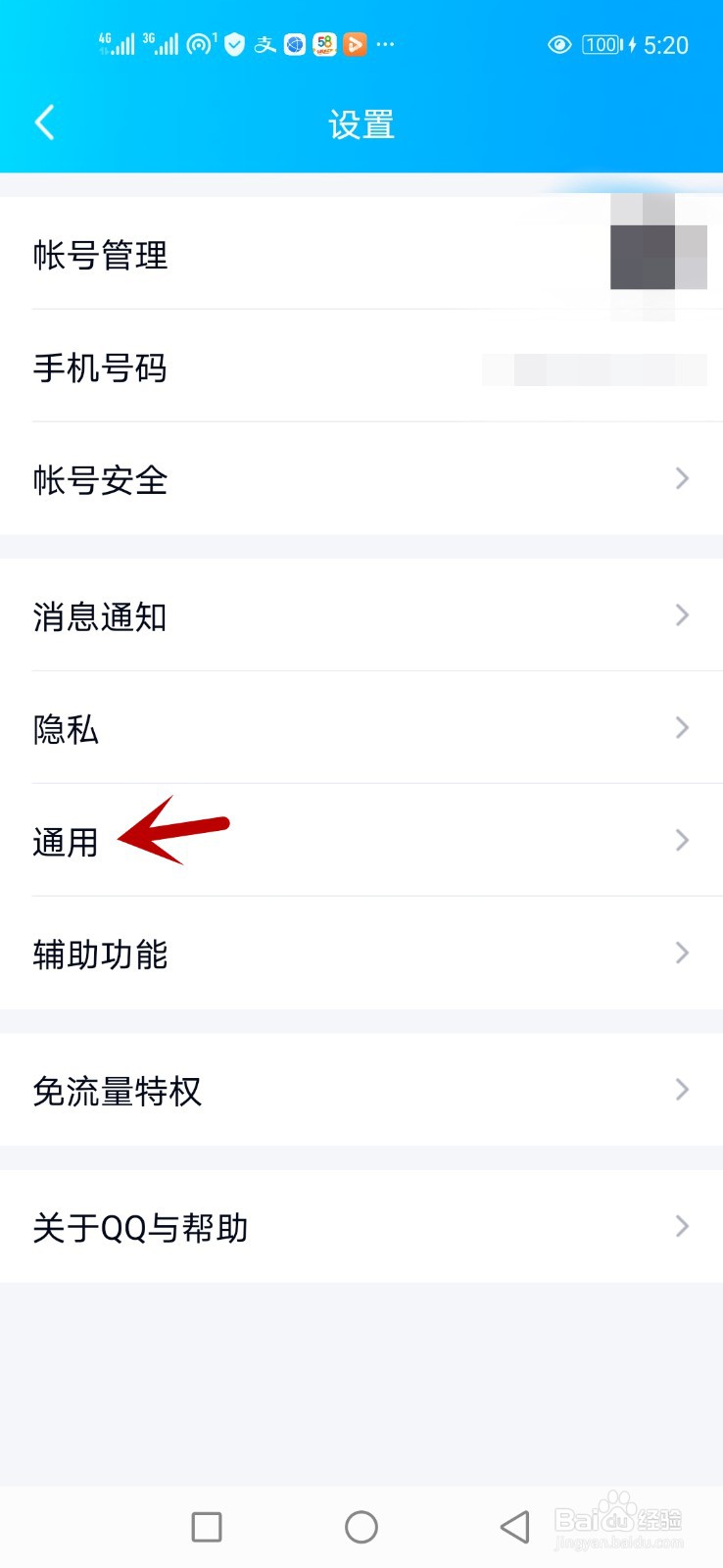The width and height of the screenshot is (723, 1568).
Task: View 手机号码 phone number settings
Action: pyautogui.click(x=361, y=368)
